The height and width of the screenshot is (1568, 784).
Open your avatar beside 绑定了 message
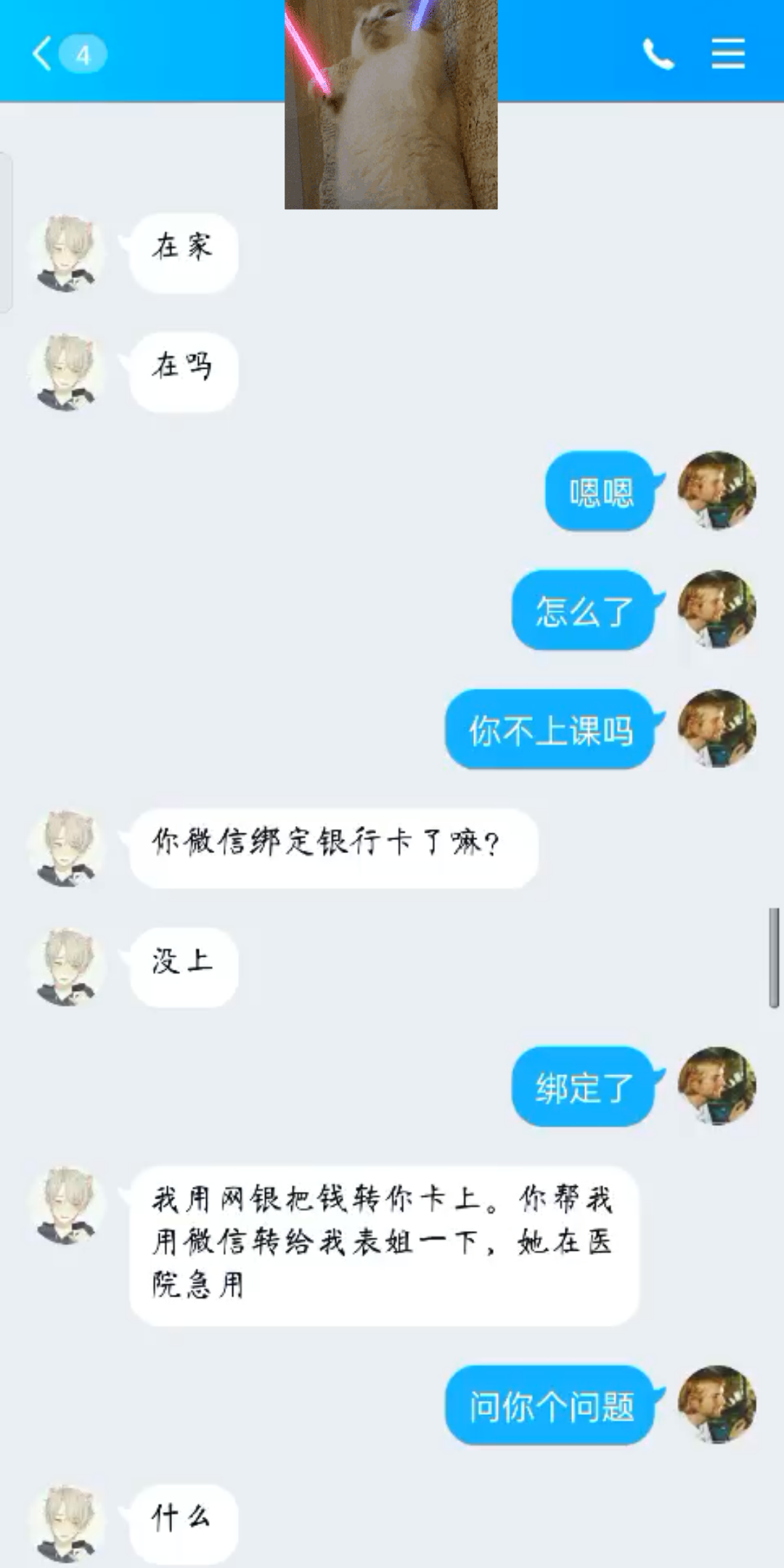click(x=716, y=1086)
